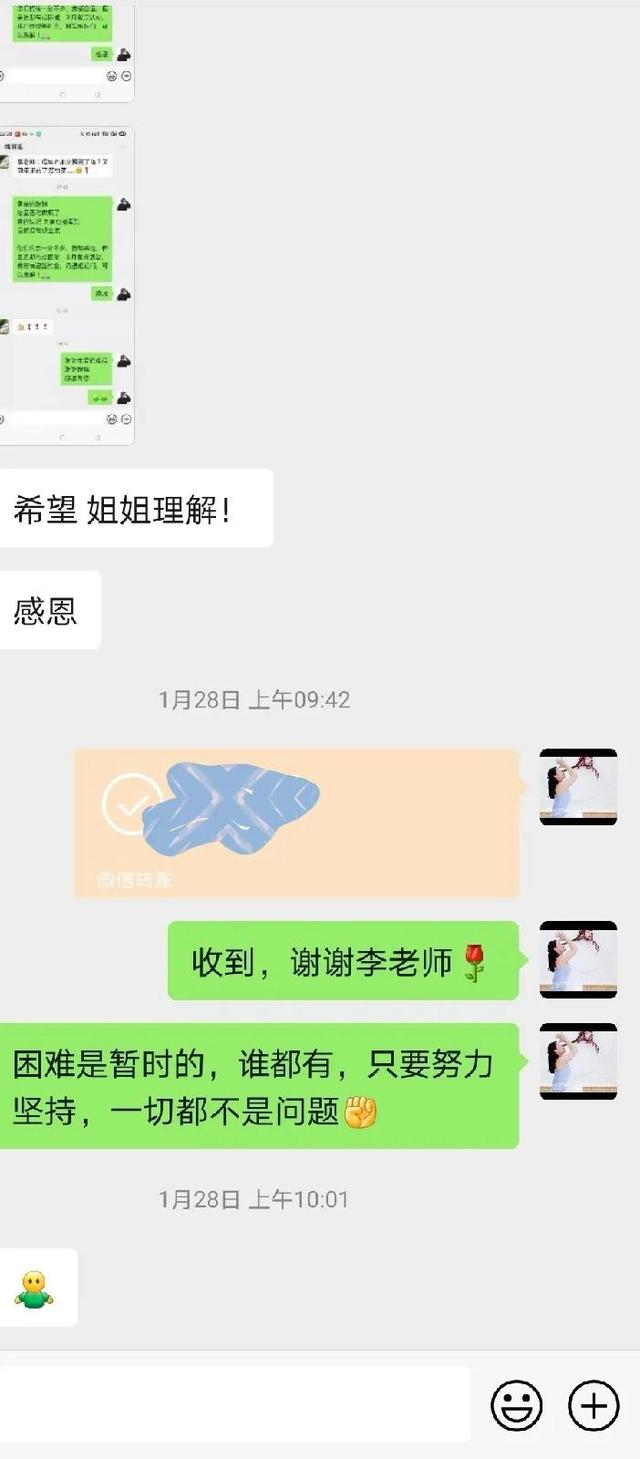Image resolution: width=640 pixels, height=1459 pixels.
Task: Open the WeChat transfer message
Action: pyautogui.click(x=297, y=823)
